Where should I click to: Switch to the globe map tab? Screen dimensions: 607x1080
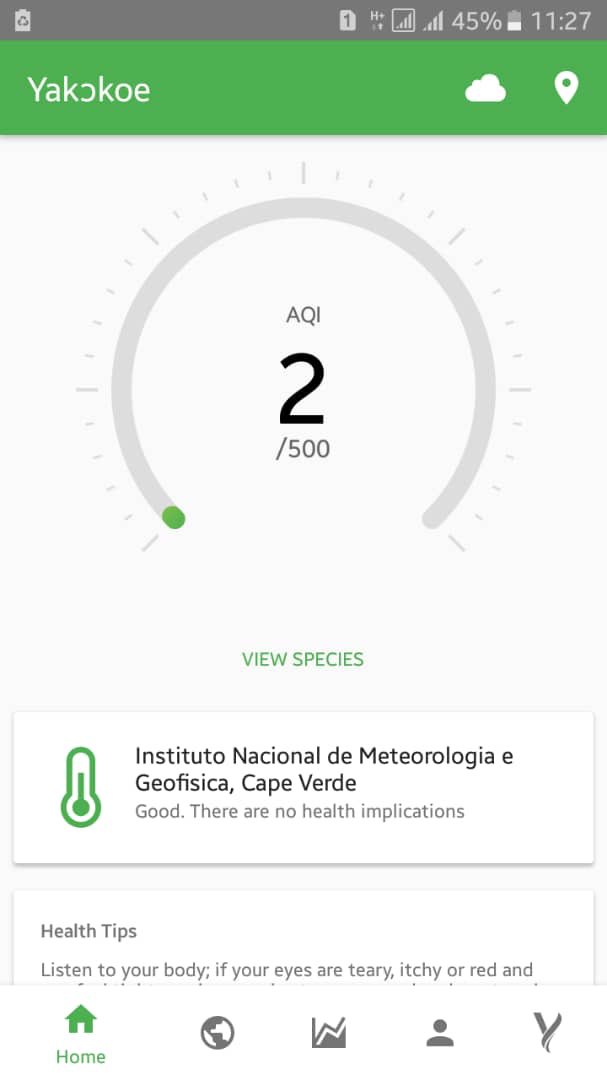pos(218,1033)
